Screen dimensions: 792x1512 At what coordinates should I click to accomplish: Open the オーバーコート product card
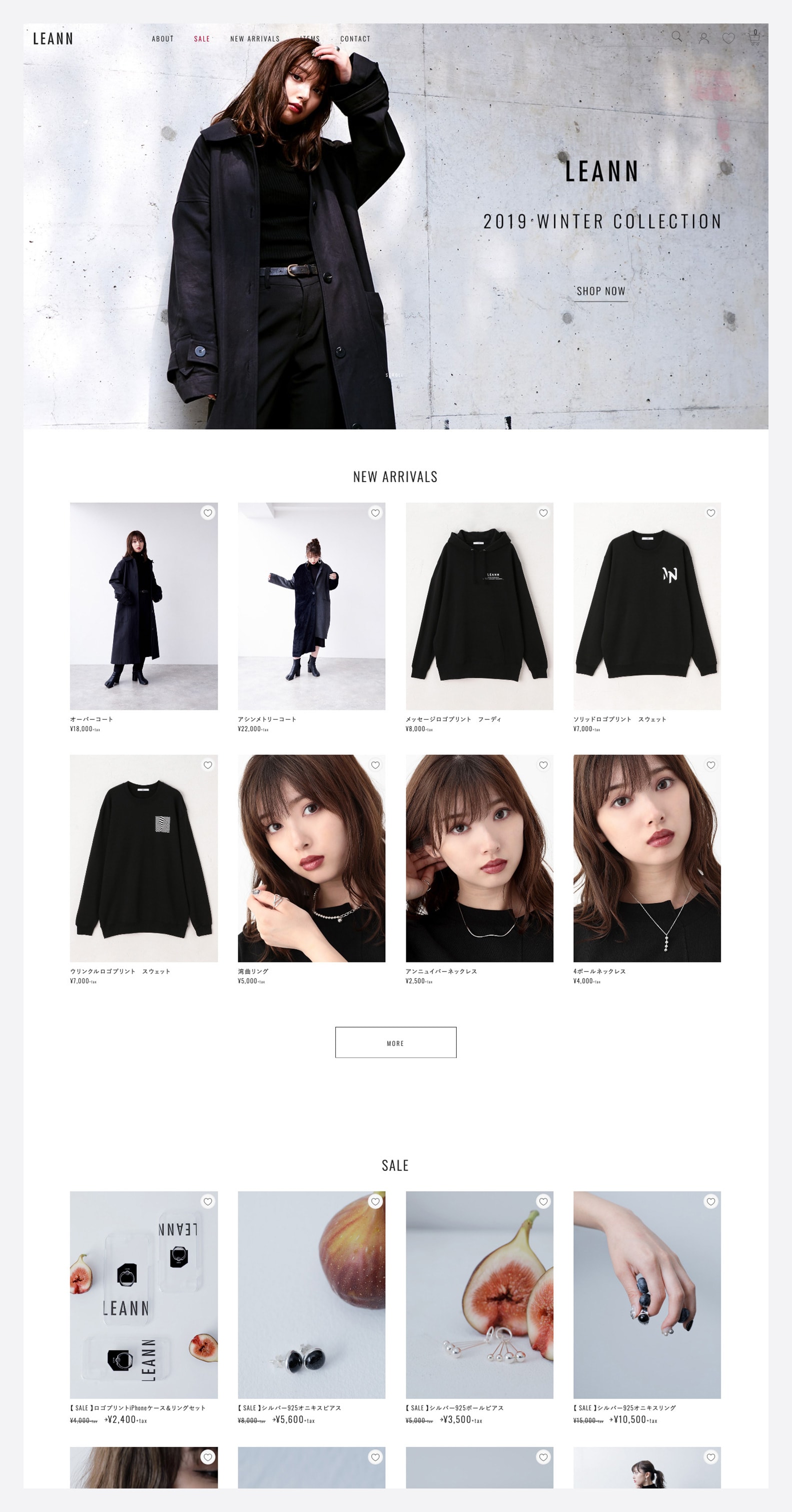coord(144,605)
